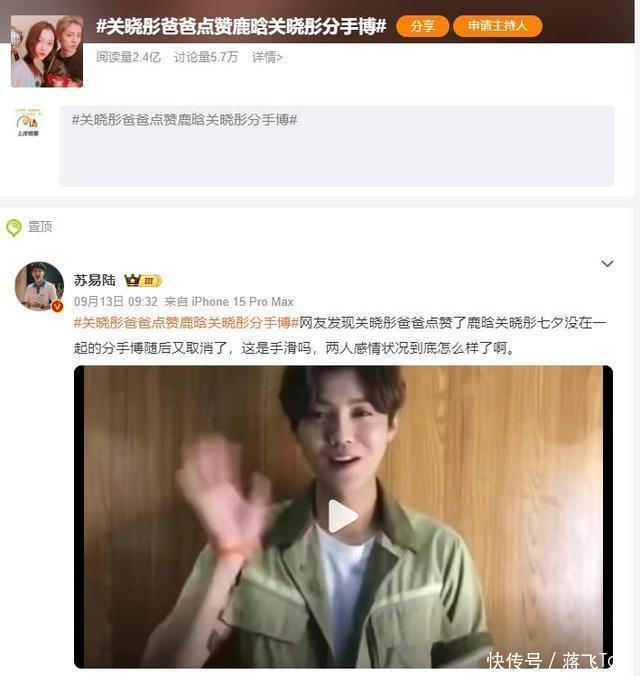The image size is (640, 676).
Task: Apply to host via 申请主持人
Action: pyautogui.click(x=497, y=26)
